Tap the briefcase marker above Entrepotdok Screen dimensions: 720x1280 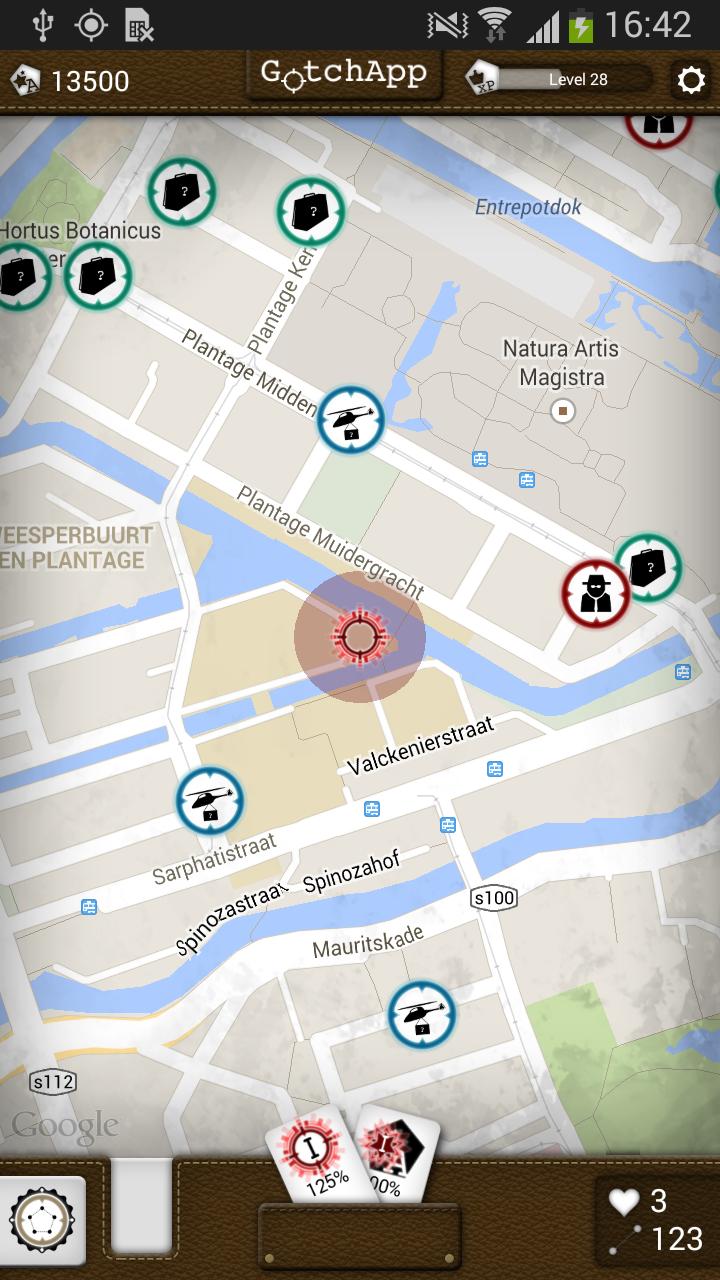coord(311,211)
